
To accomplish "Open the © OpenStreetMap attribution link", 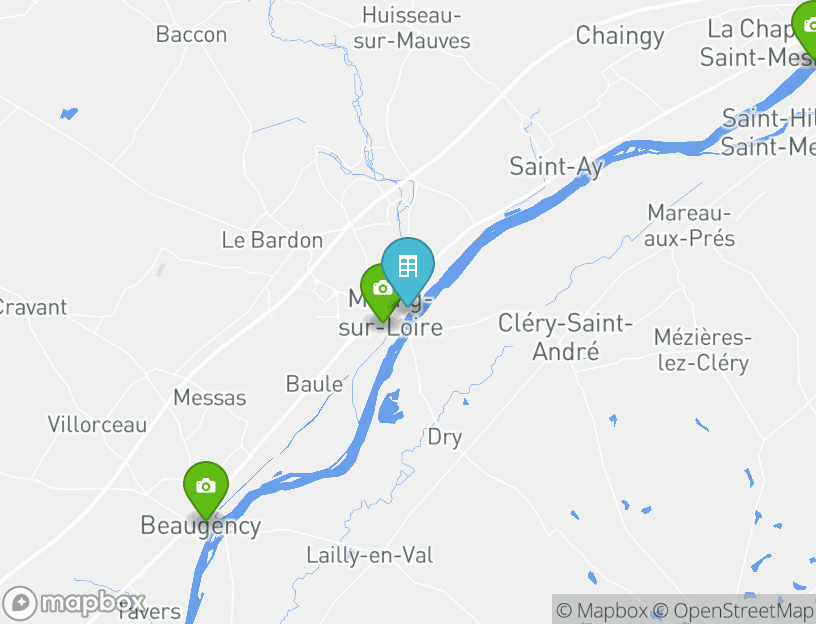I will pyautogui.click(x=733, y=610).
